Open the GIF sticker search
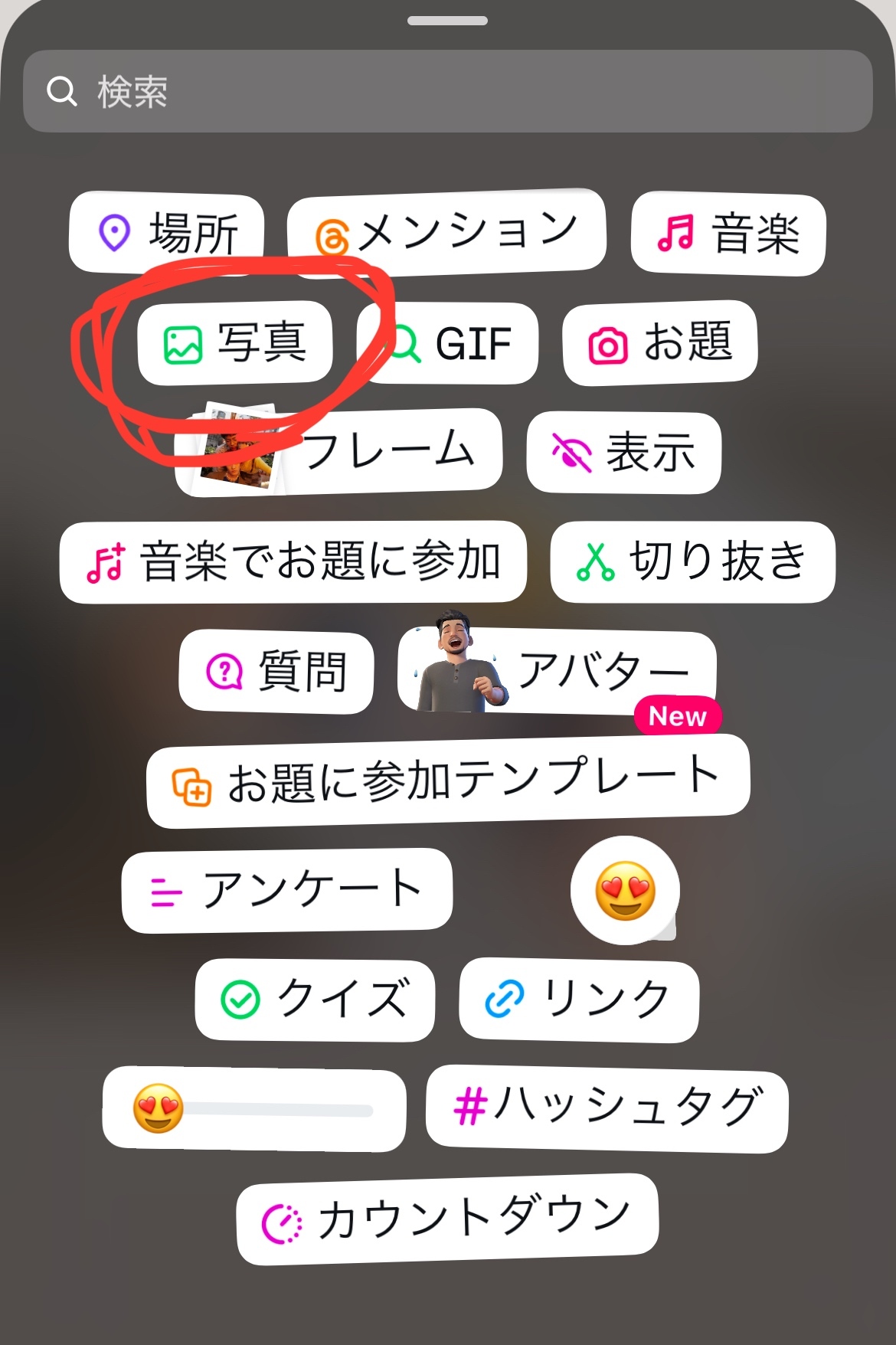 [x=452, y=343]
